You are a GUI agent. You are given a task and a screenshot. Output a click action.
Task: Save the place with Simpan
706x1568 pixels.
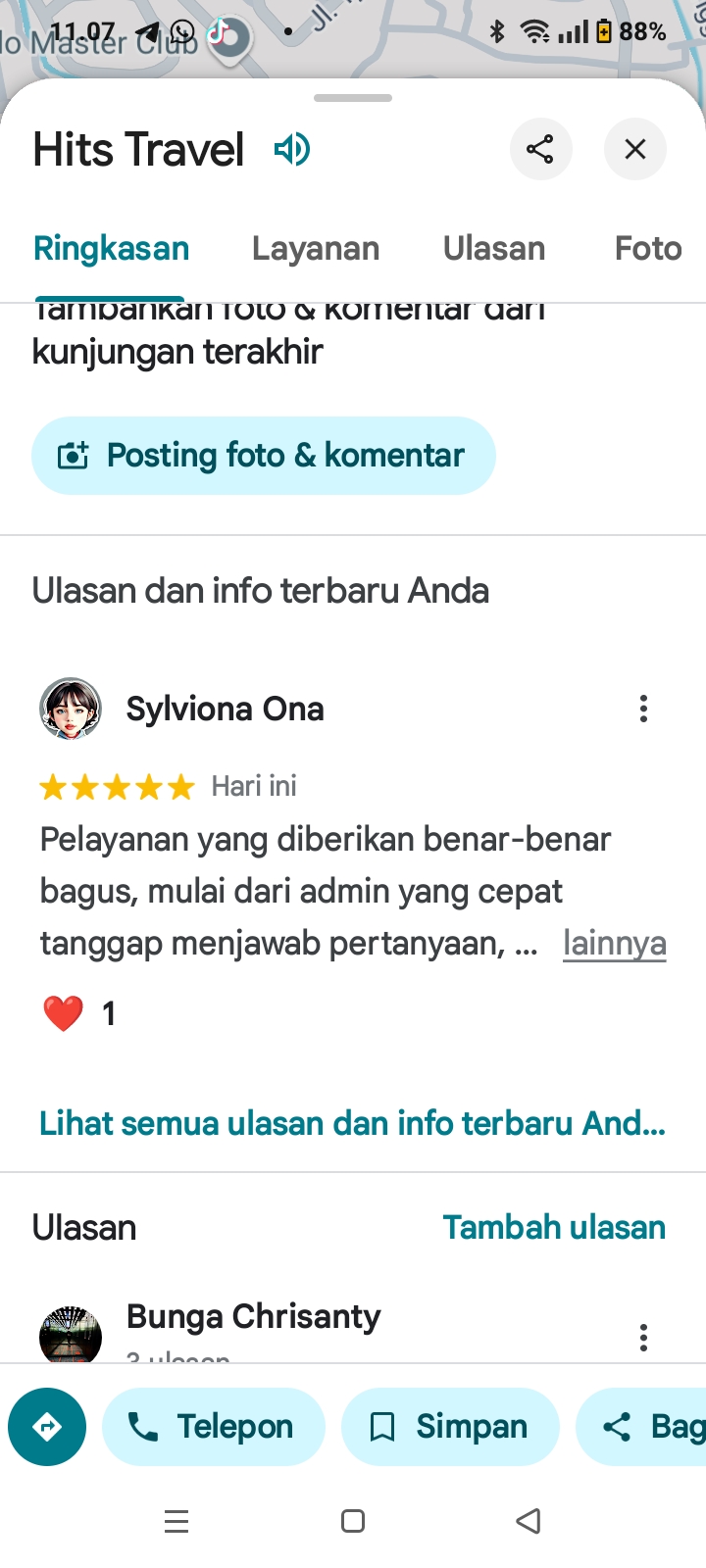[450, 1427]
